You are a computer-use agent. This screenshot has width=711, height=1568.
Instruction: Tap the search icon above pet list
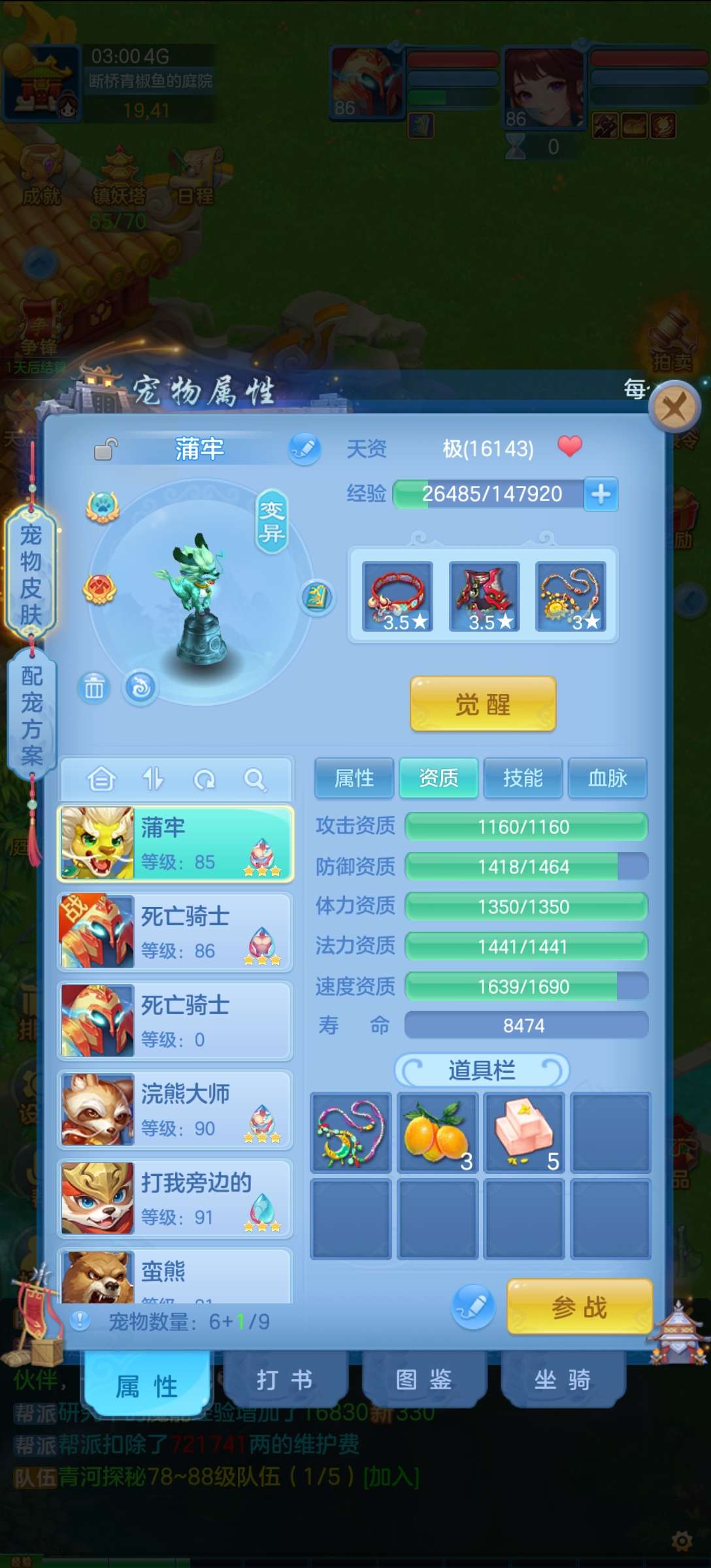pyautogui.click(x=254, y=779)
